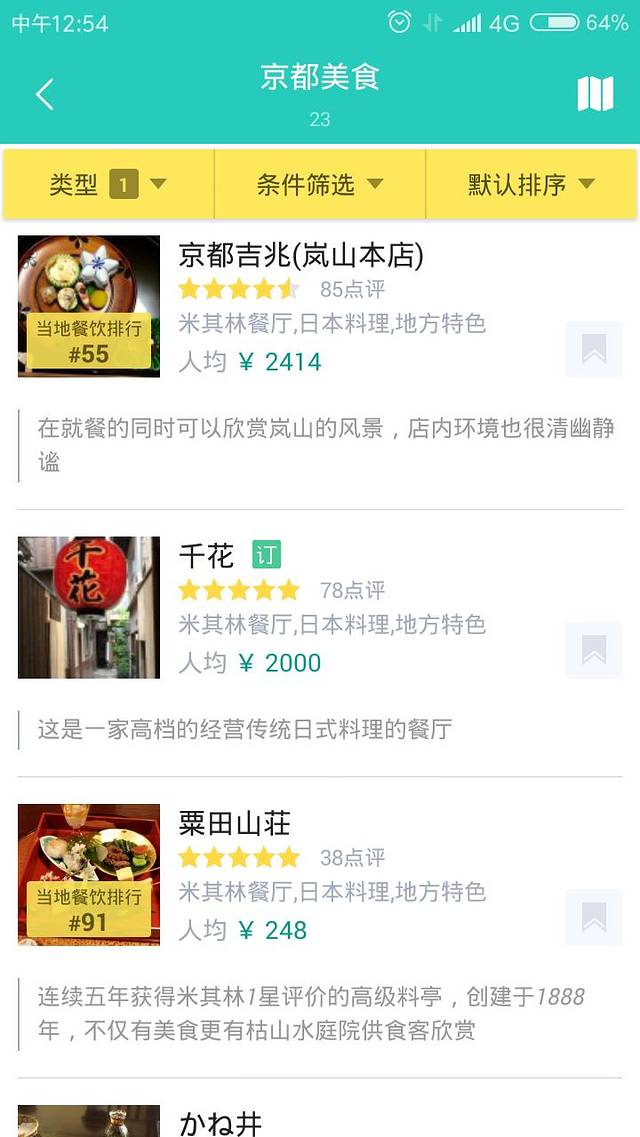Open the かね井 restaurant entry
The image size is (640, 1137).
pos(220,1122)
